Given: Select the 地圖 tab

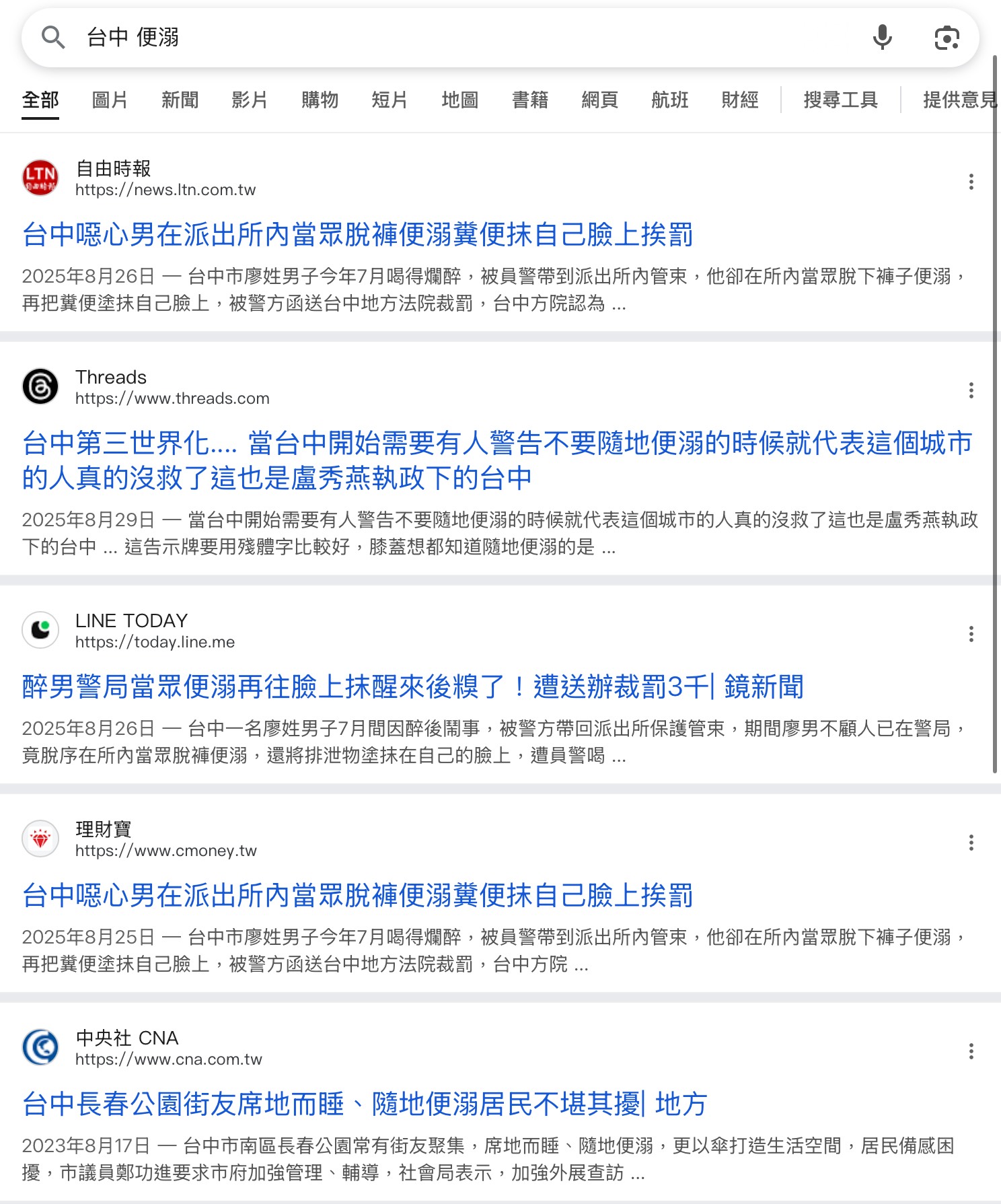Looking at the screenshot, I should [x=459, y=100].
